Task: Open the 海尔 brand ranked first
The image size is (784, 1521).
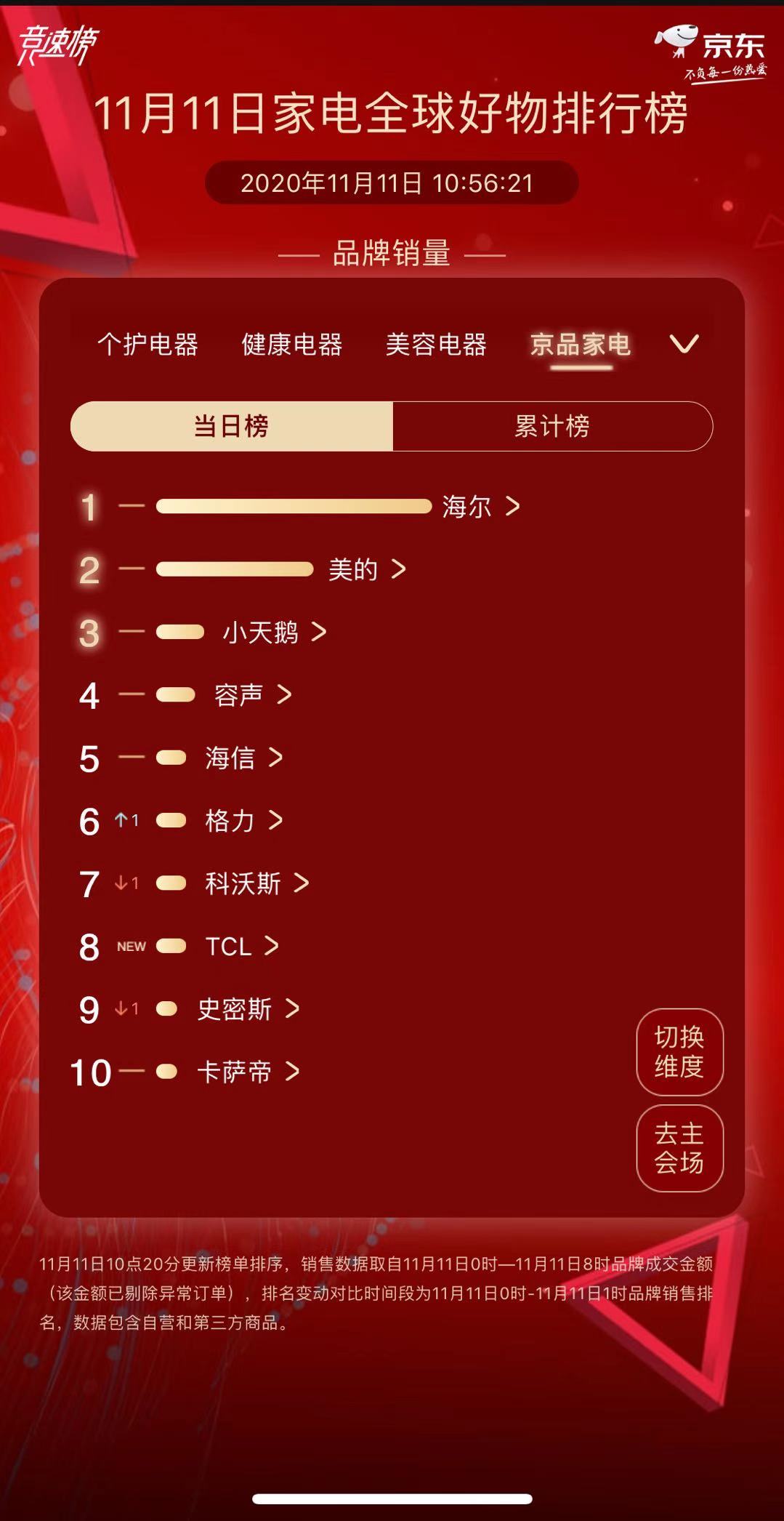Action: 480,507
